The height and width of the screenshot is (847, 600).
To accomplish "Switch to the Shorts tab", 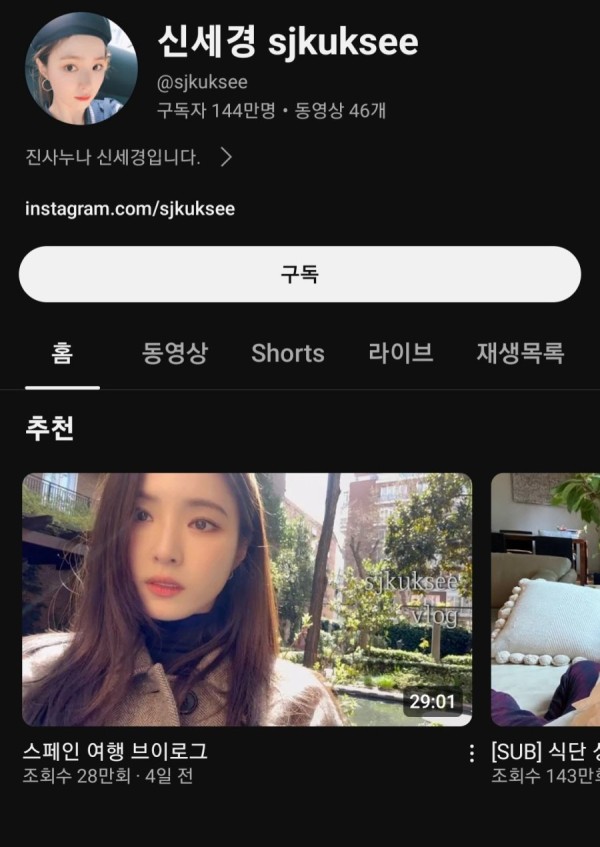I will click(288, 353).
